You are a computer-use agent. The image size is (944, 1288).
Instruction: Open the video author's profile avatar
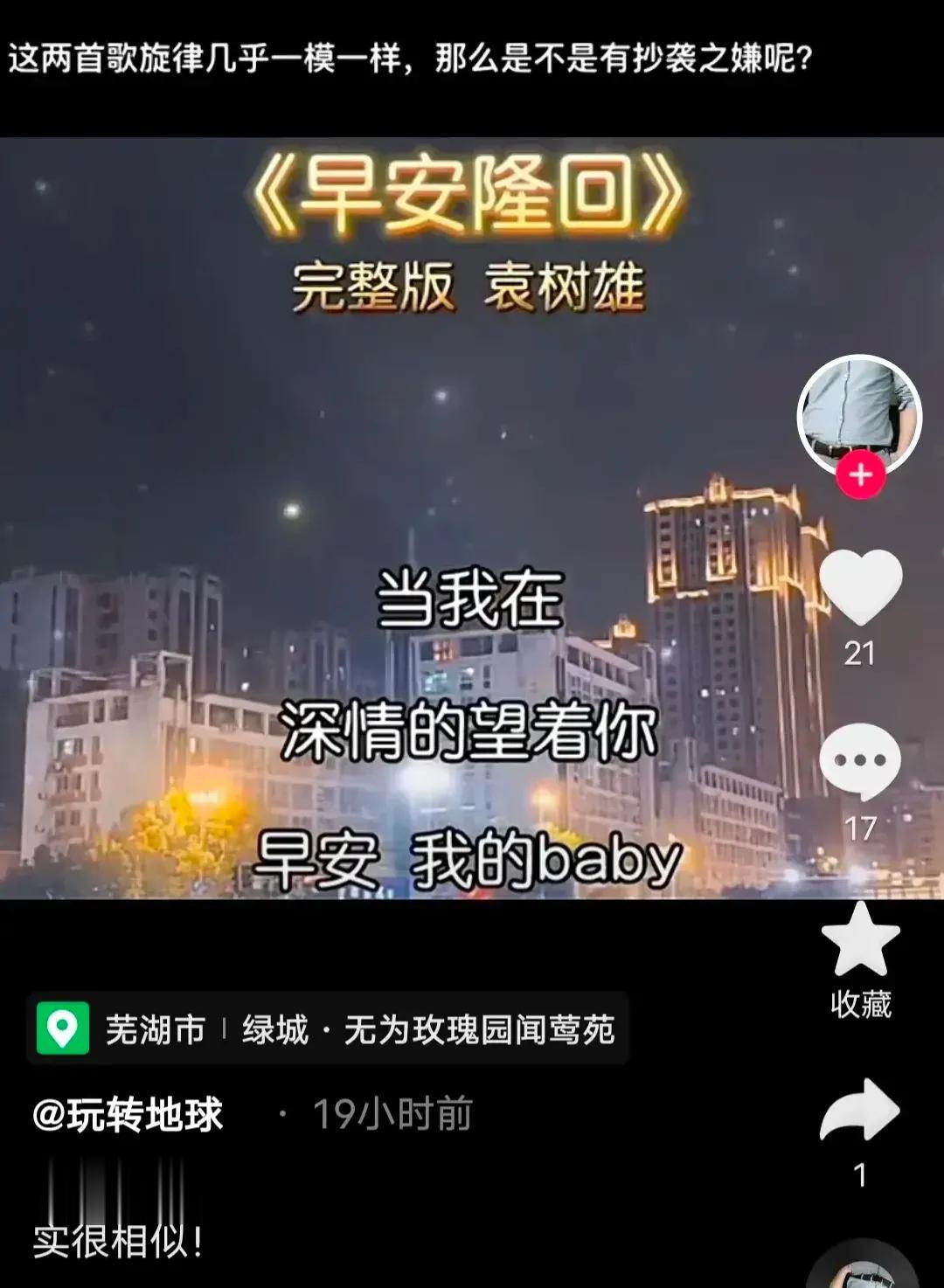pyautogui.click(x=859, y=412)
